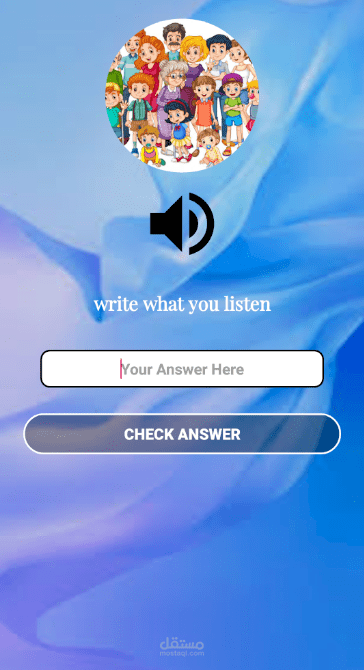Tap the Check Answer button

coord(182,434)
